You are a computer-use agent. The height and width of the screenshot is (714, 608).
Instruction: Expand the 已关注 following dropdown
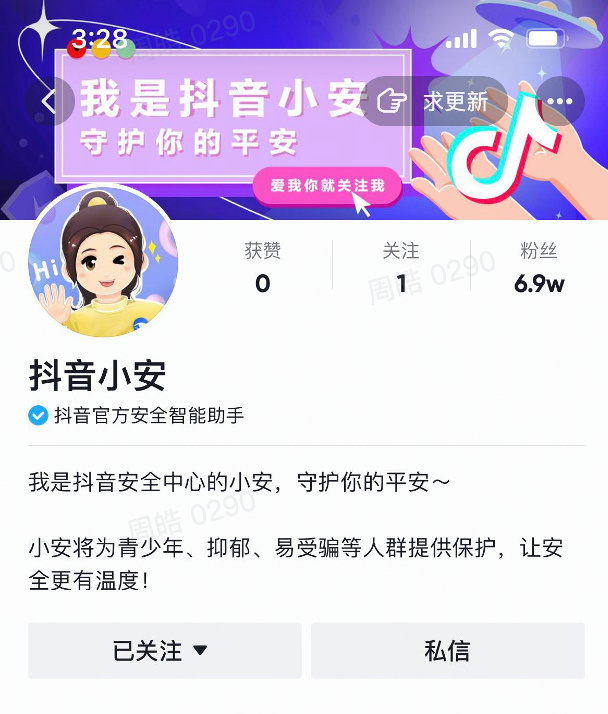(x=164, y=651)
